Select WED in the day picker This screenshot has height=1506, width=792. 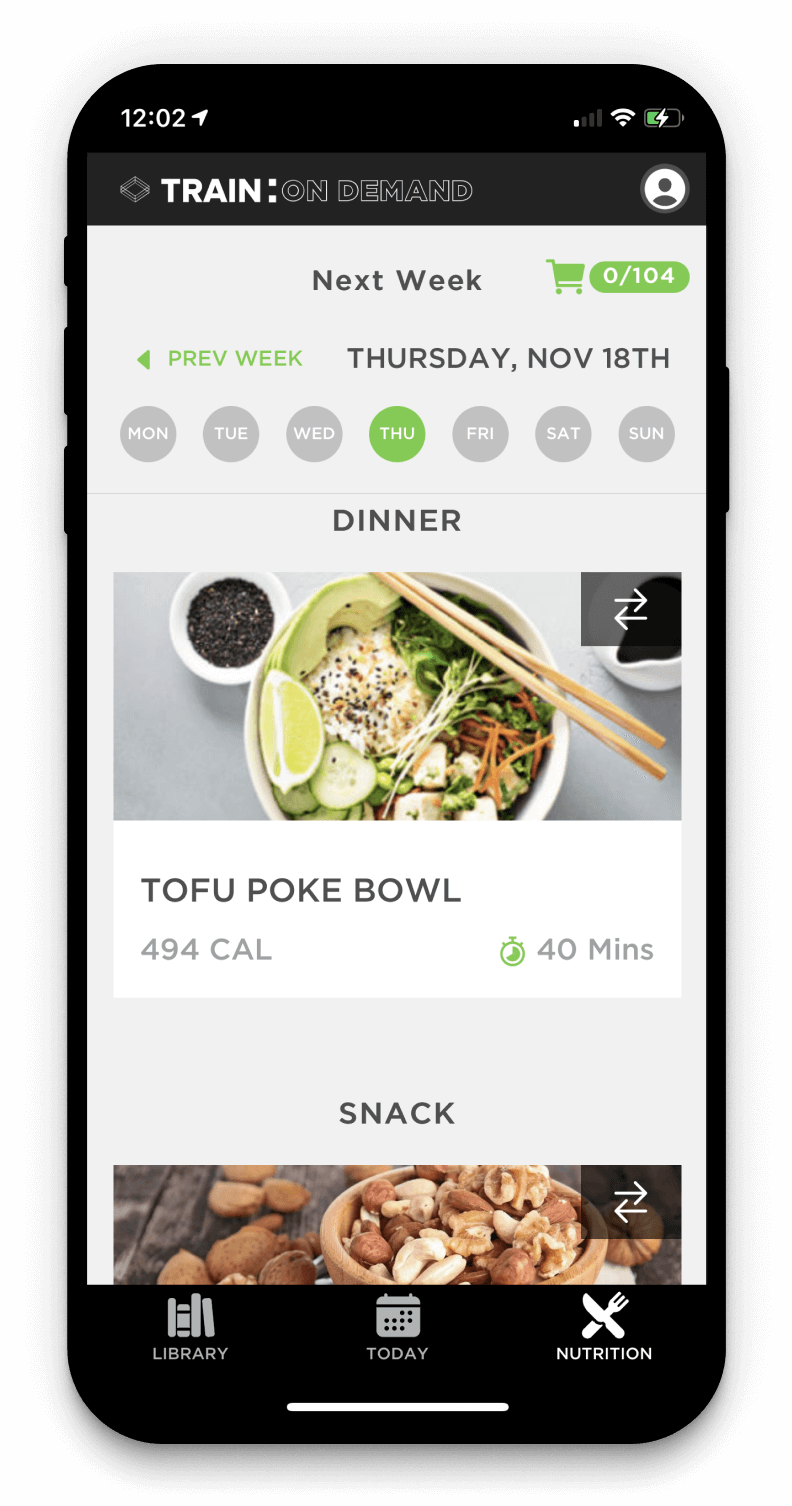coord(314,434)
